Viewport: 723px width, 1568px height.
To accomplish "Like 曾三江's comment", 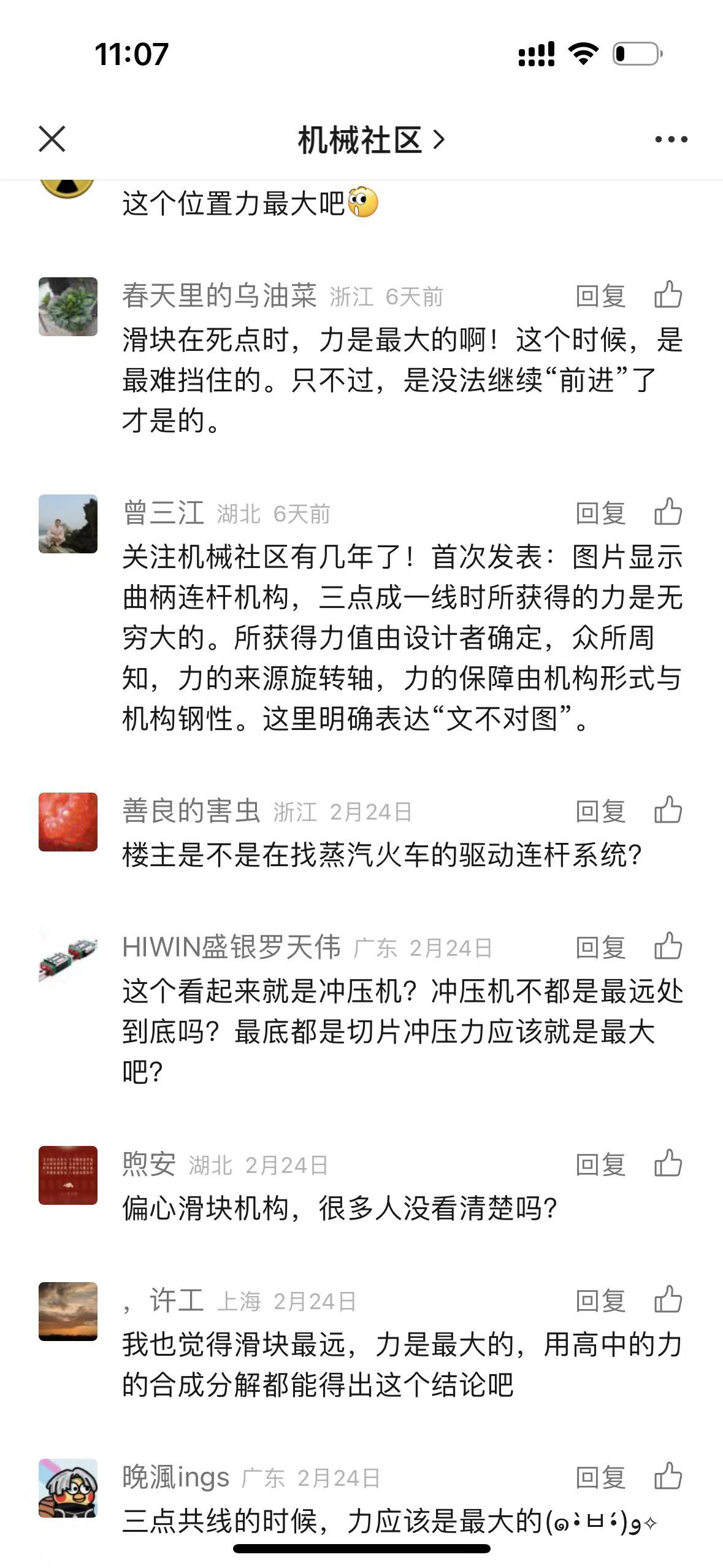I will (668, 512).
